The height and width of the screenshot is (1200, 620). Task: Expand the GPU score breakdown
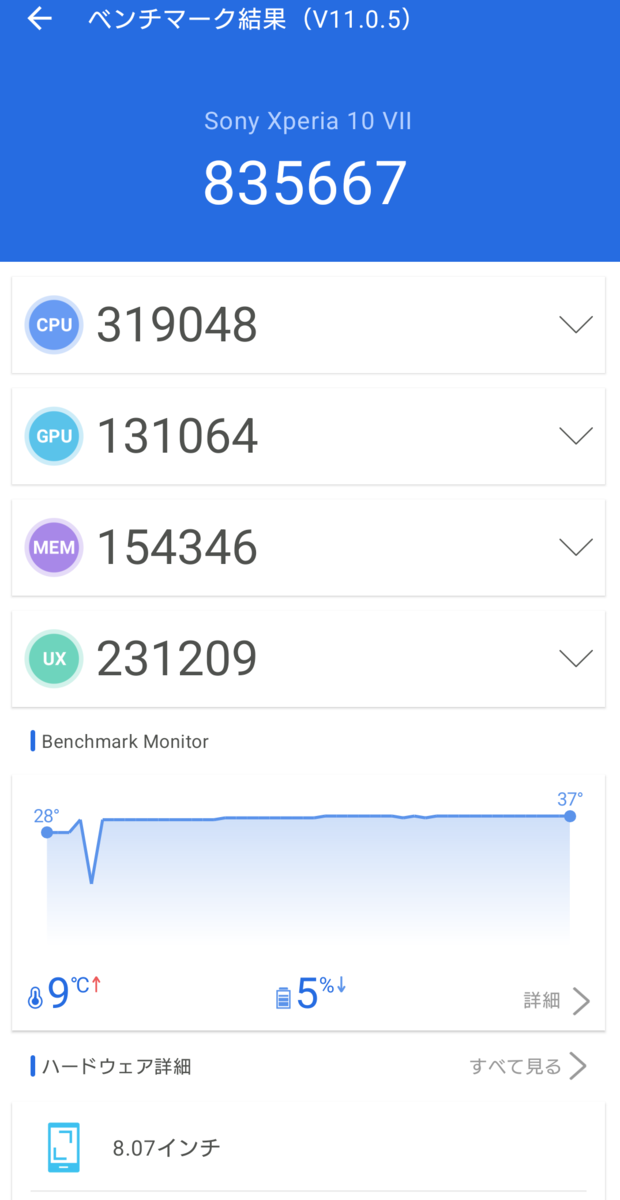click(x=576, y=436)
